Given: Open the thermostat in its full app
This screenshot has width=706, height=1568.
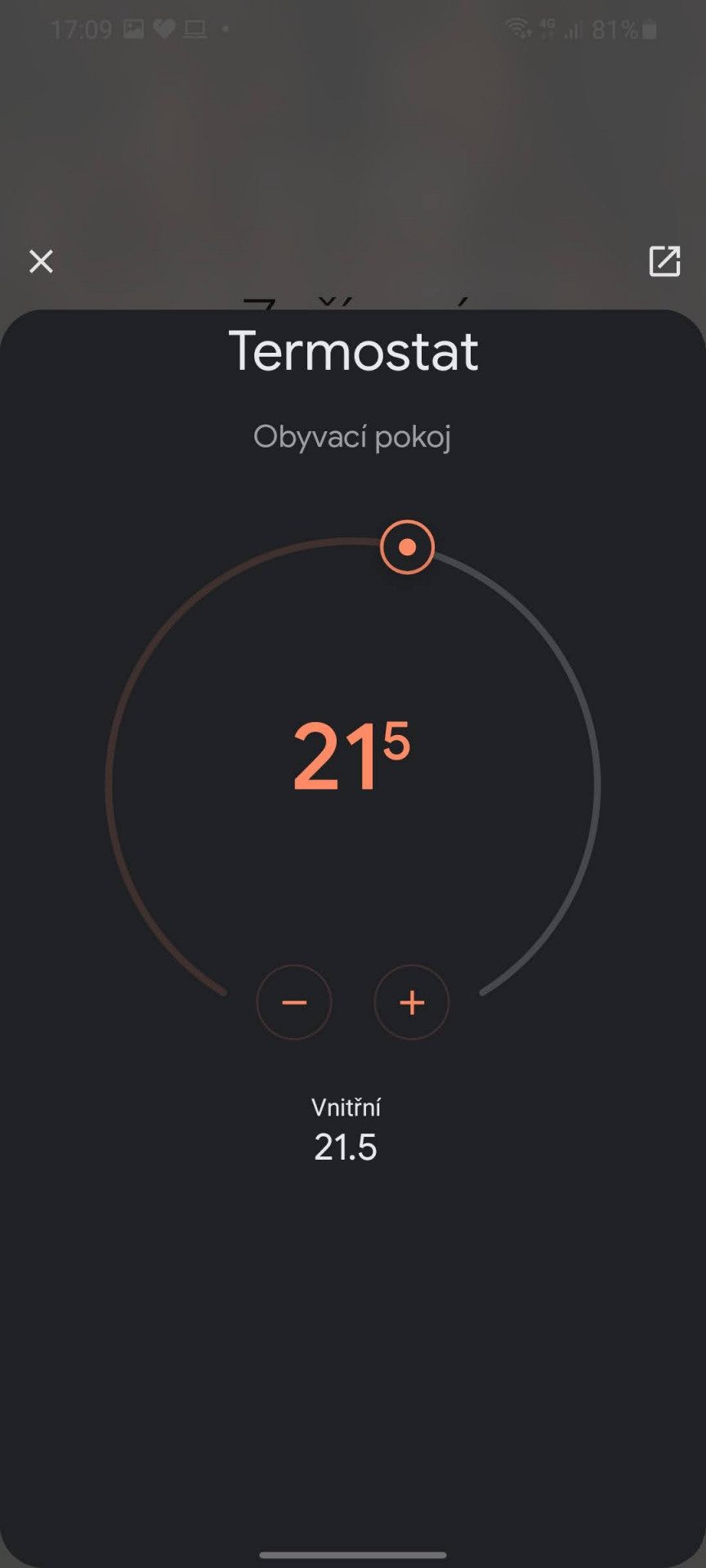Looking at the screenshot, I should pos(664,261).
